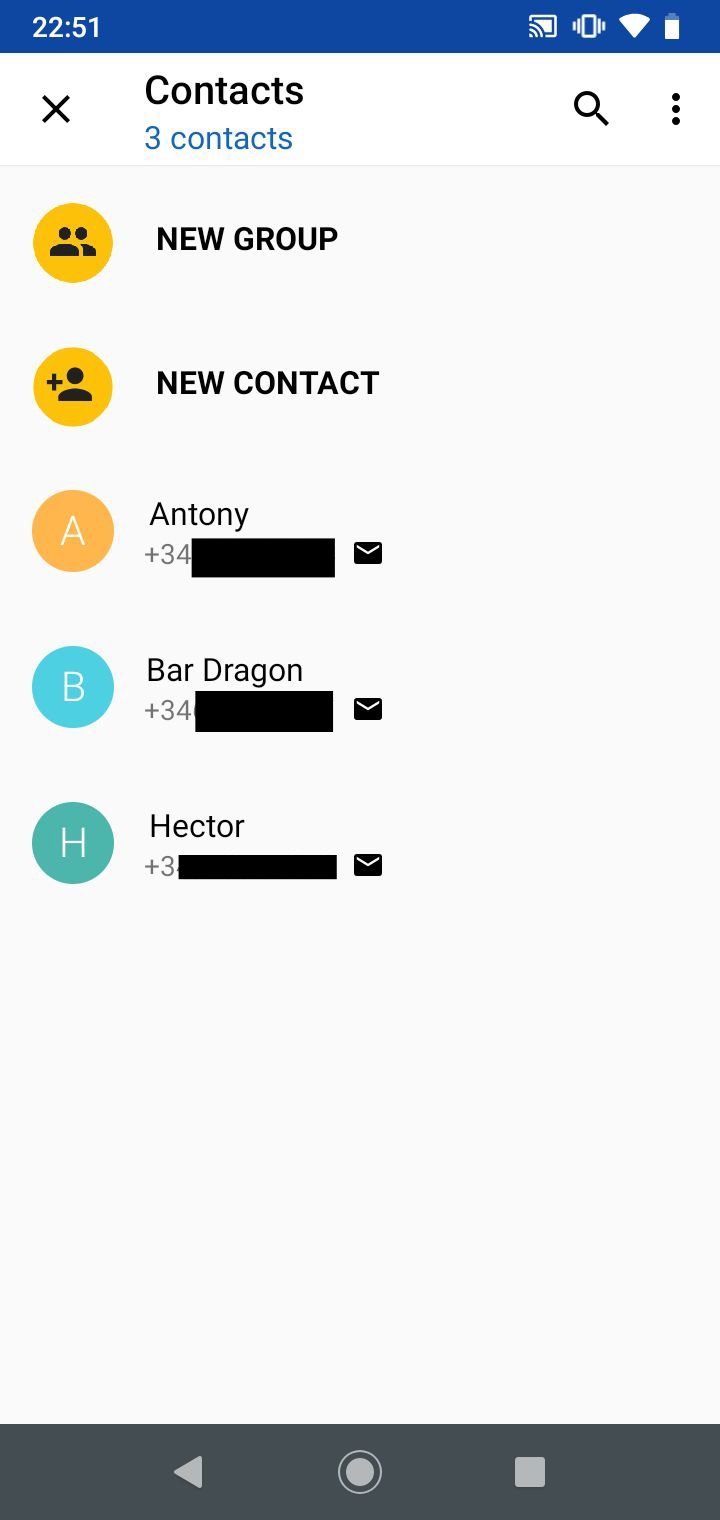Create a new group
Viewport: 720px width, 1520px height.
[x=360, y=241]
